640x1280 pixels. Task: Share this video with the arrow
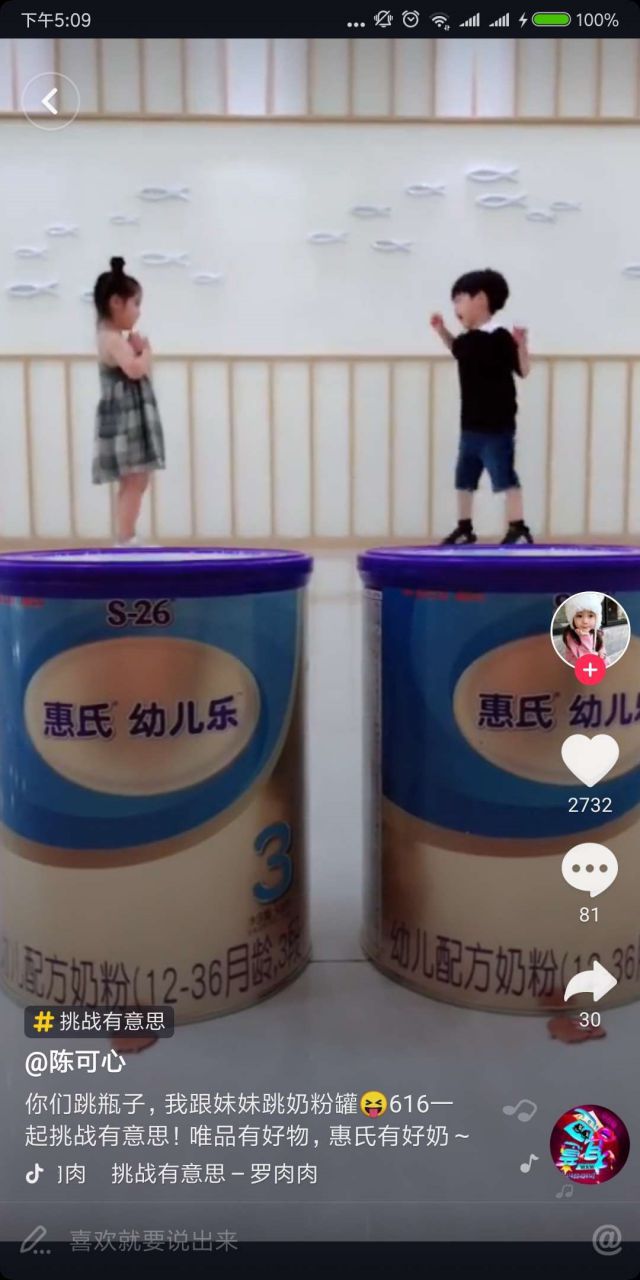click(590, 982)
